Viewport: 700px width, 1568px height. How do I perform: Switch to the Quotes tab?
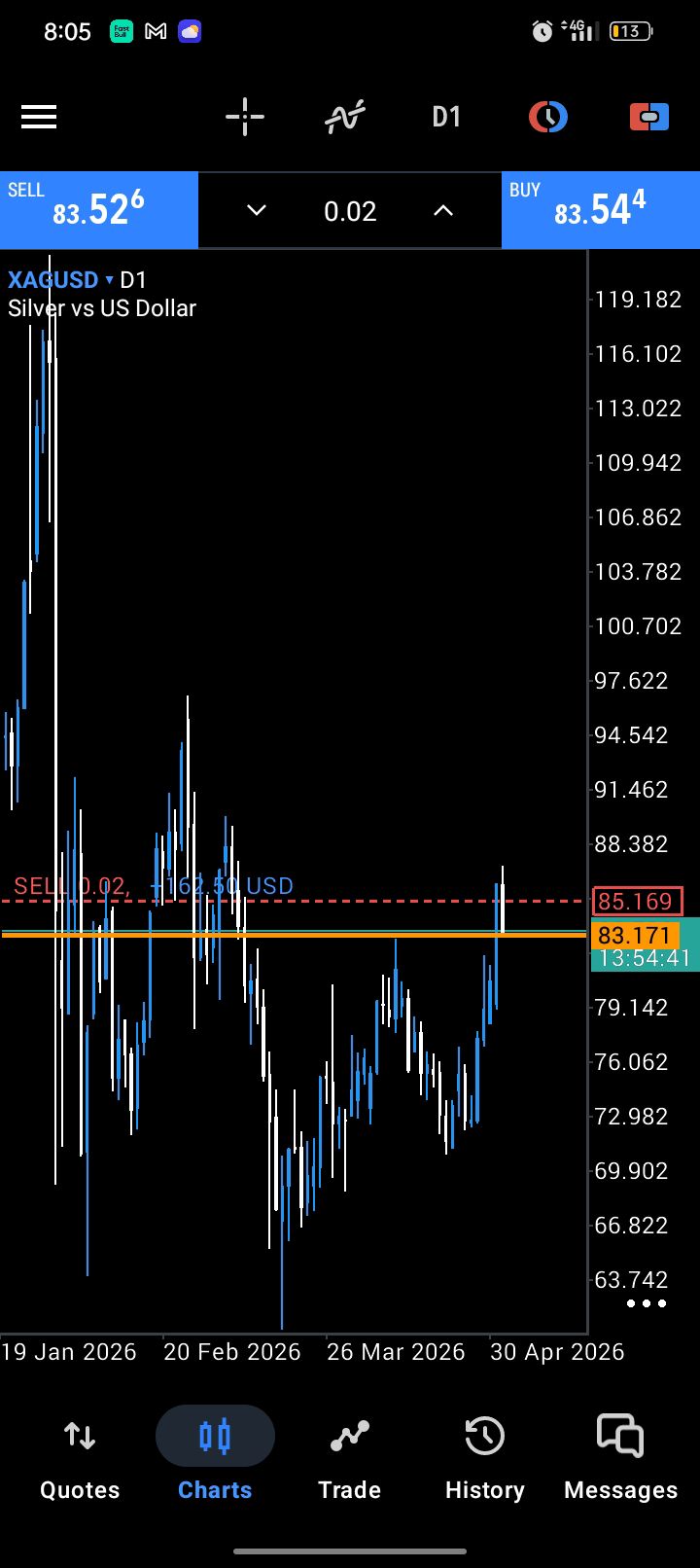click(x=80, y=1459)
